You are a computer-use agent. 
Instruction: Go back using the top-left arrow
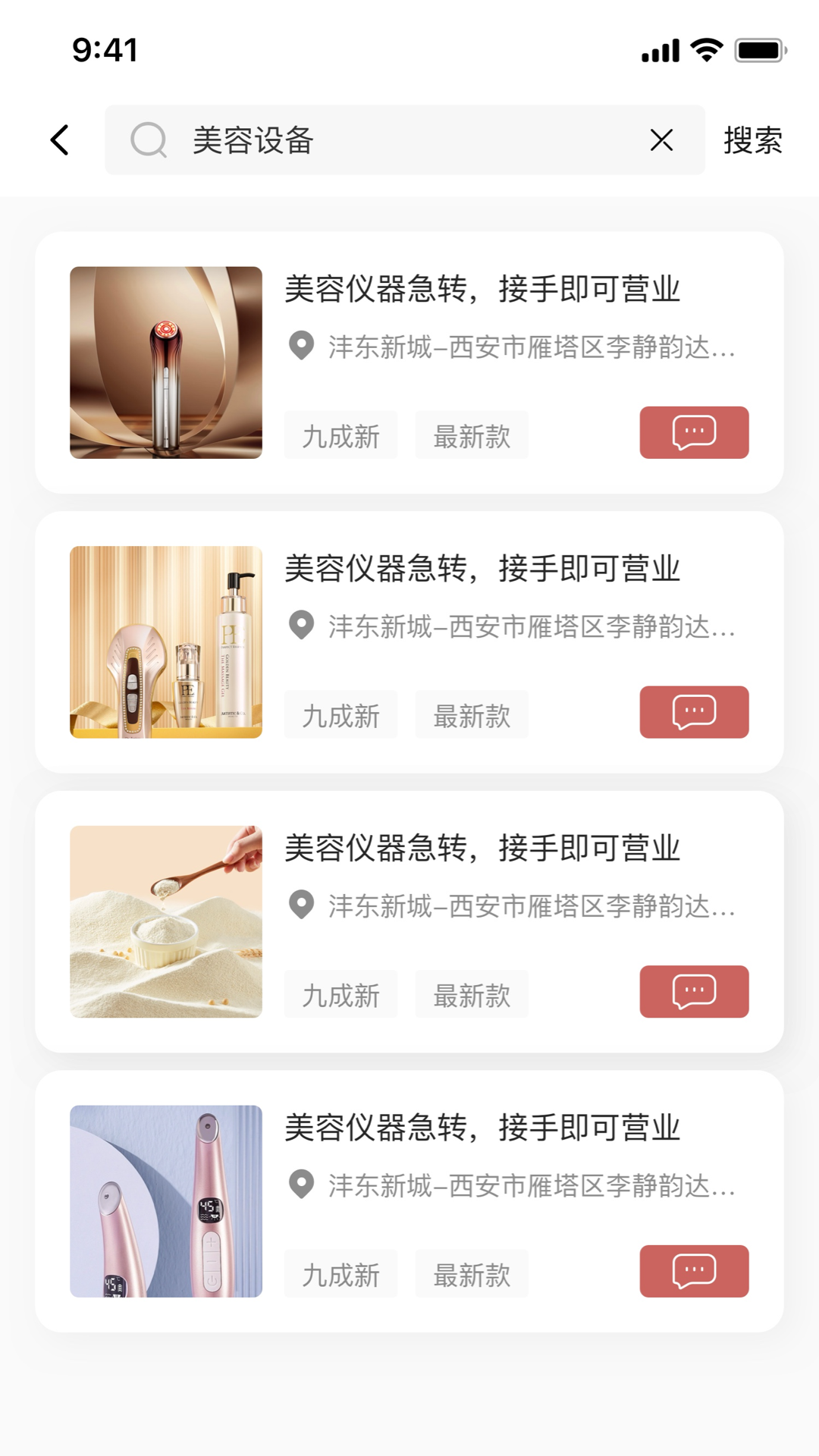pyautogui.click(x=60, y=140)
